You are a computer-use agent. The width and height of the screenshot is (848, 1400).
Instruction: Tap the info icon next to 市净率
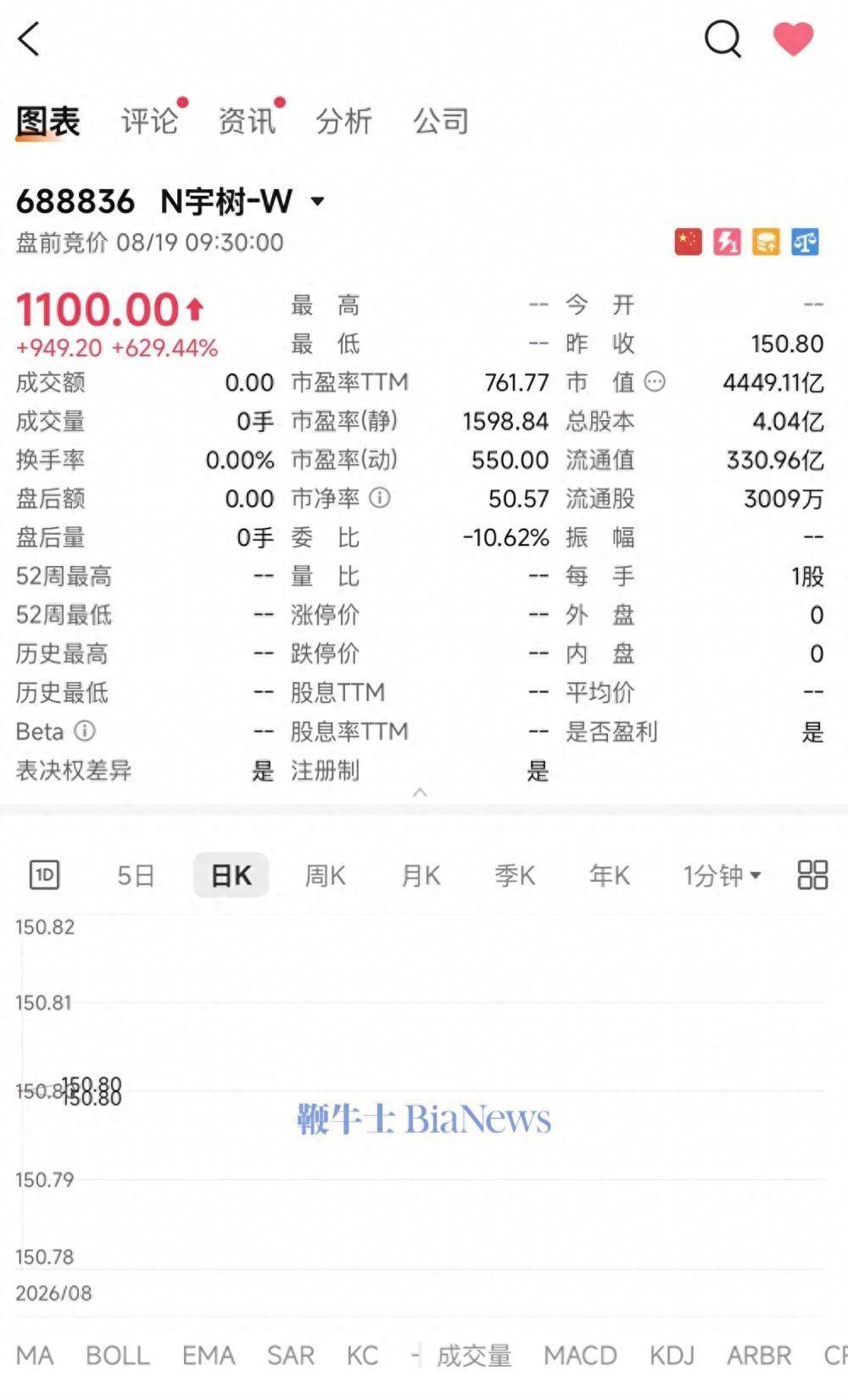[x=380, y=498]
